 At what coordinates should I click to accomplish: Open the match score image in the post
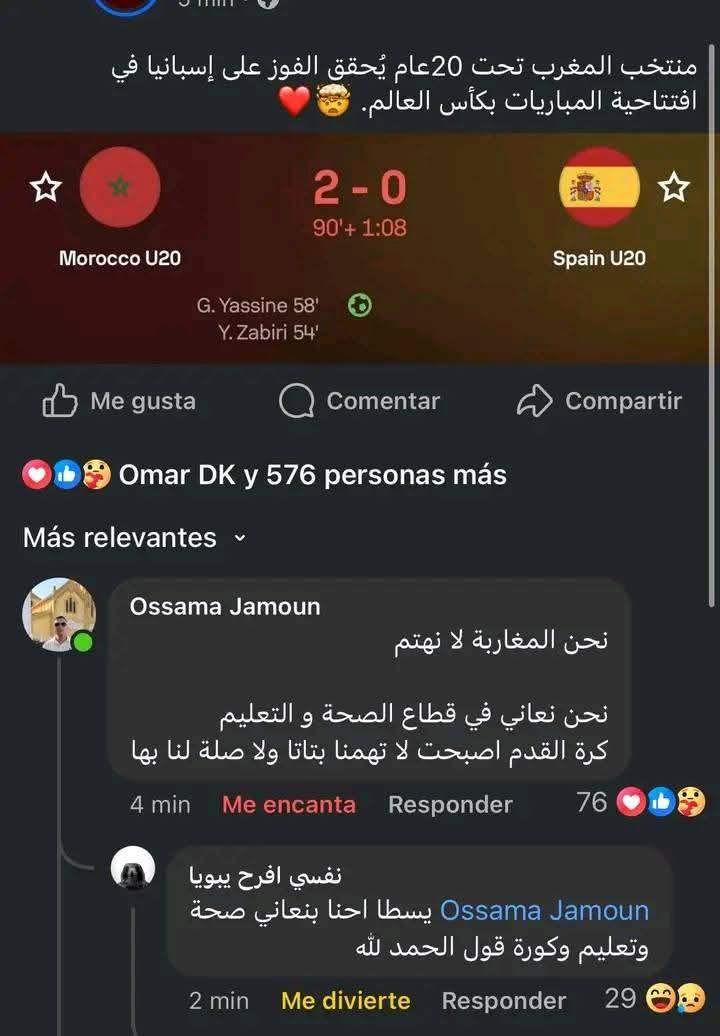(360, 248)
